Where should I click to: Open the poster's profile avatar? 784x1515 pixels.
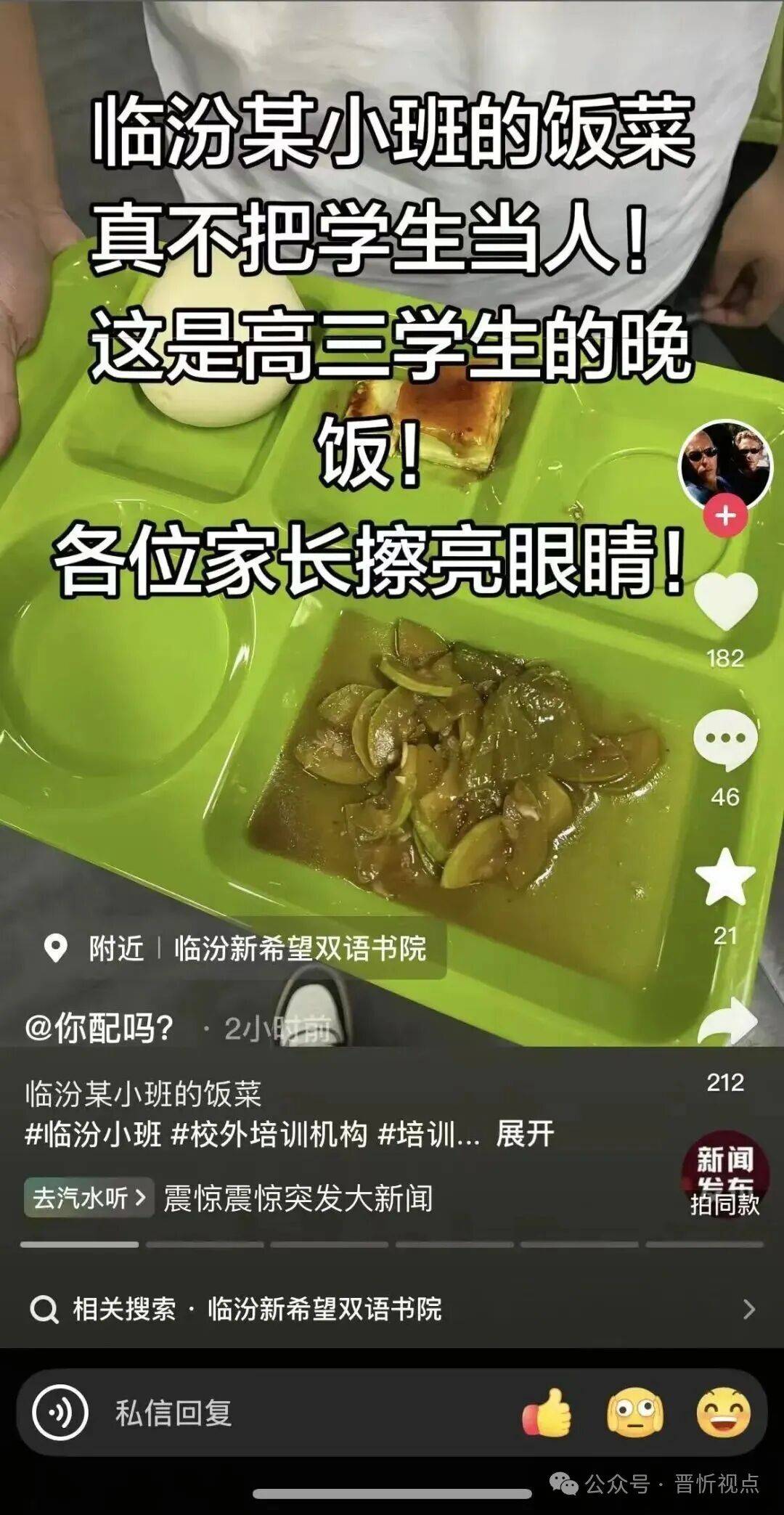(x=725, y=465)
